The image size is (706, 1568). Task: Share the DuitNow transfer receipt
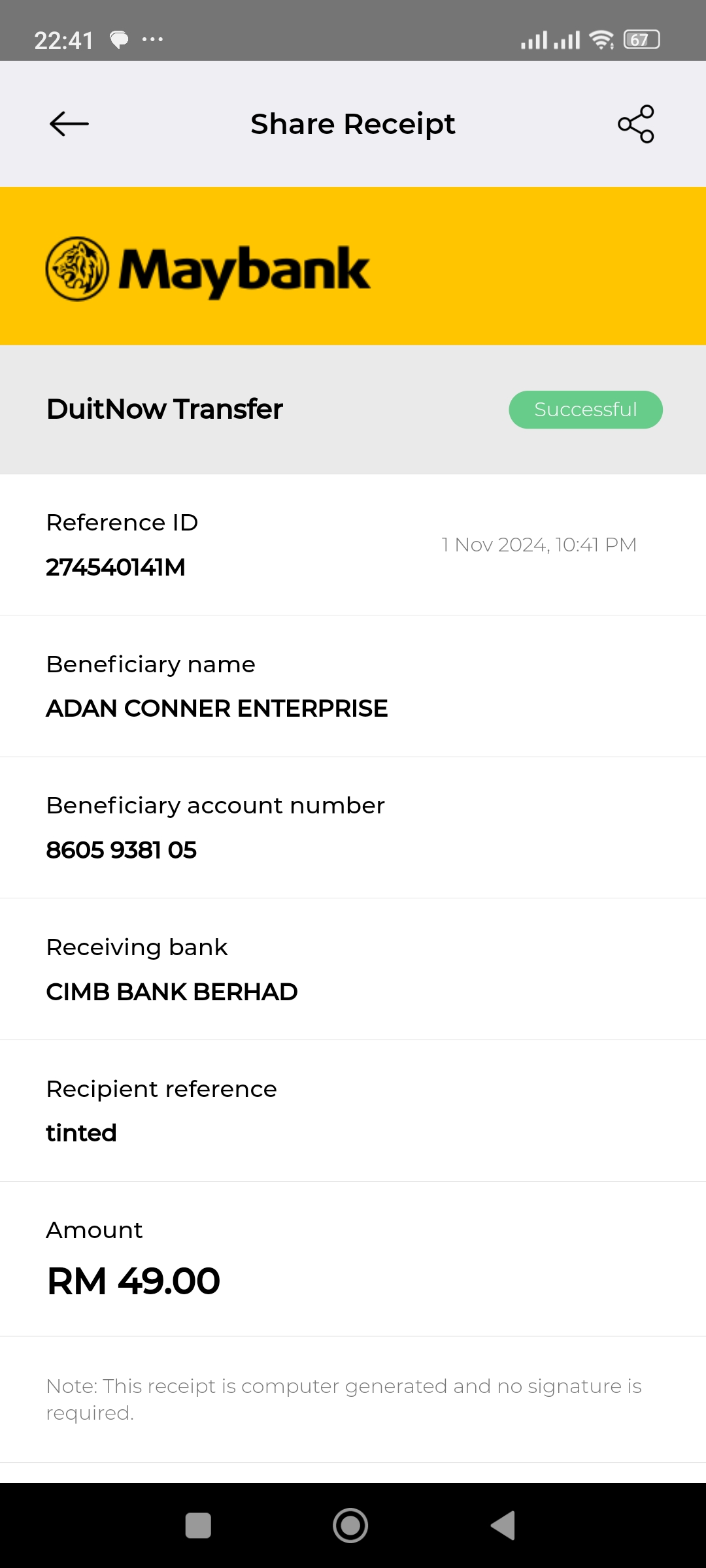pos(635,123)
